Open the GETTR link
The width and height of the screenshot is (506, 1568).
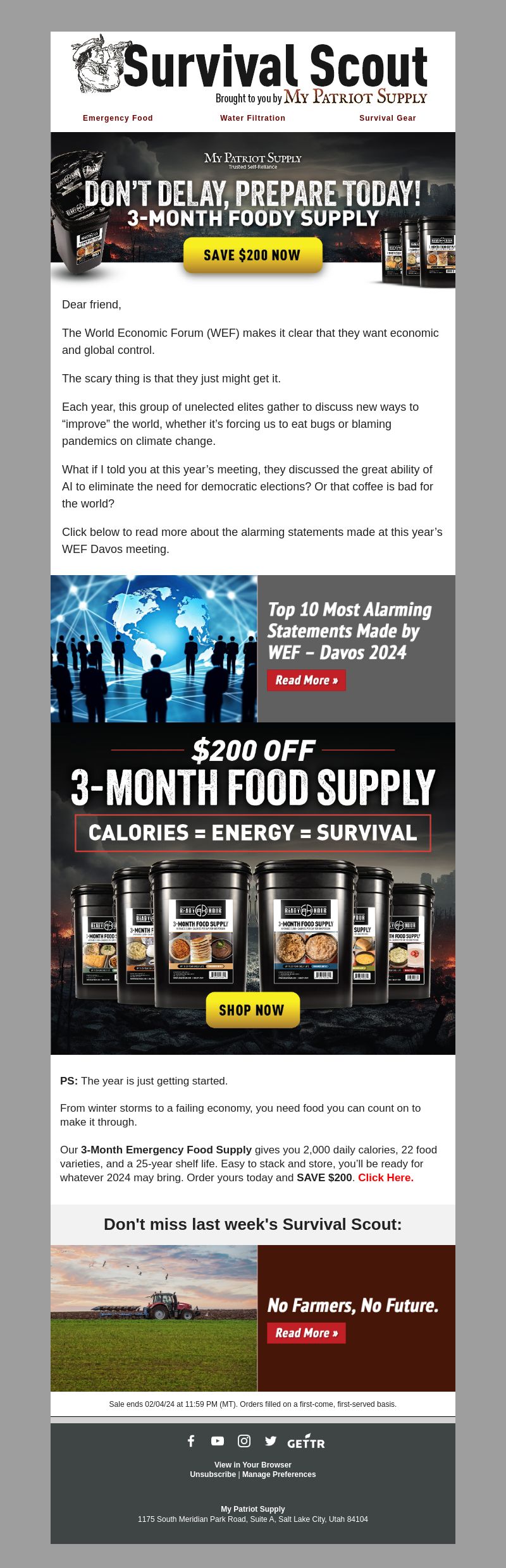305,1442
